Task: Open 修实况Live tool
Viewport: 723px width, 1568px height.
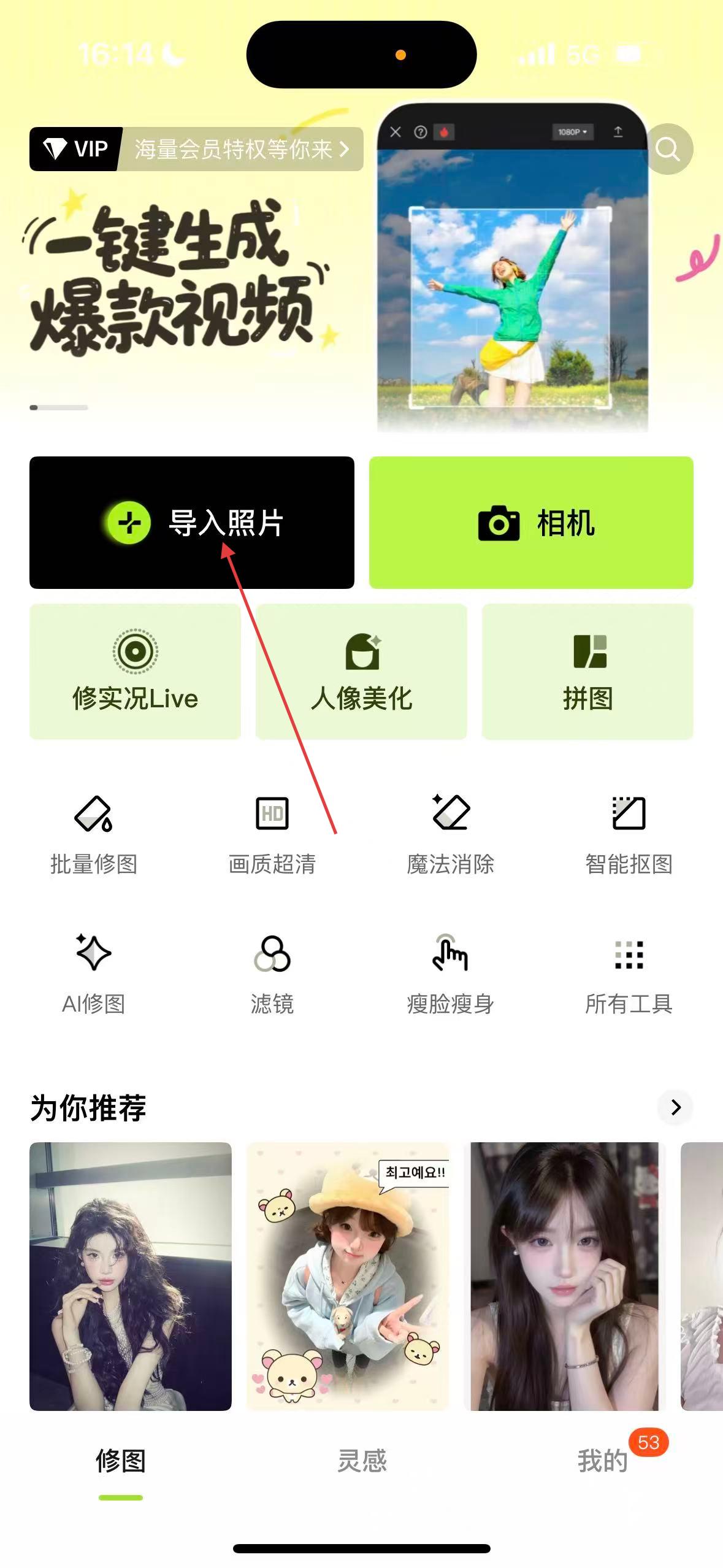Action: tap(135, 672)
